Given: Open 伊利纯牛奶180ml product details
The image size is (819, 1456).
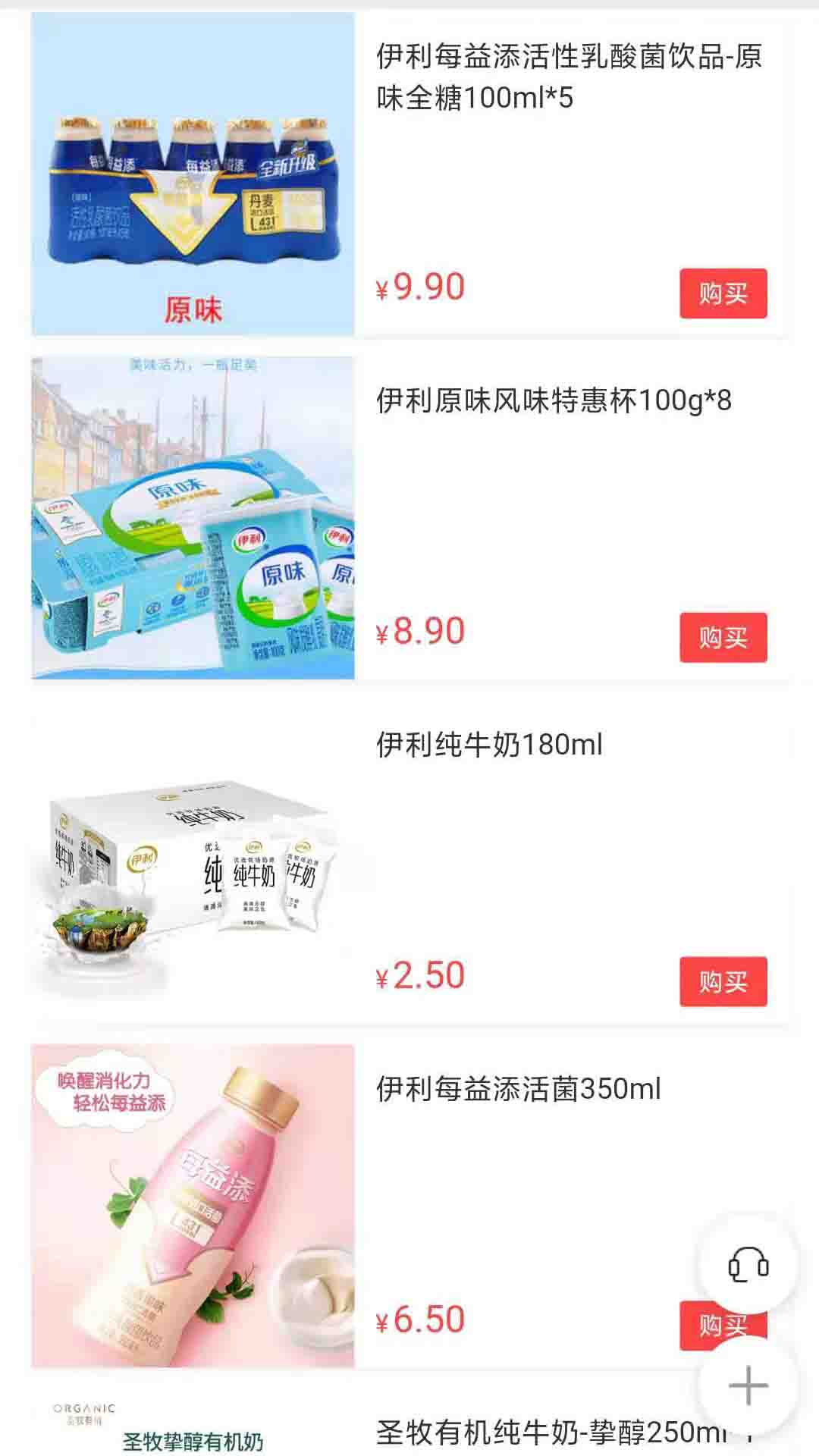Looking at the screenshot, I should (x=489, y=745).
